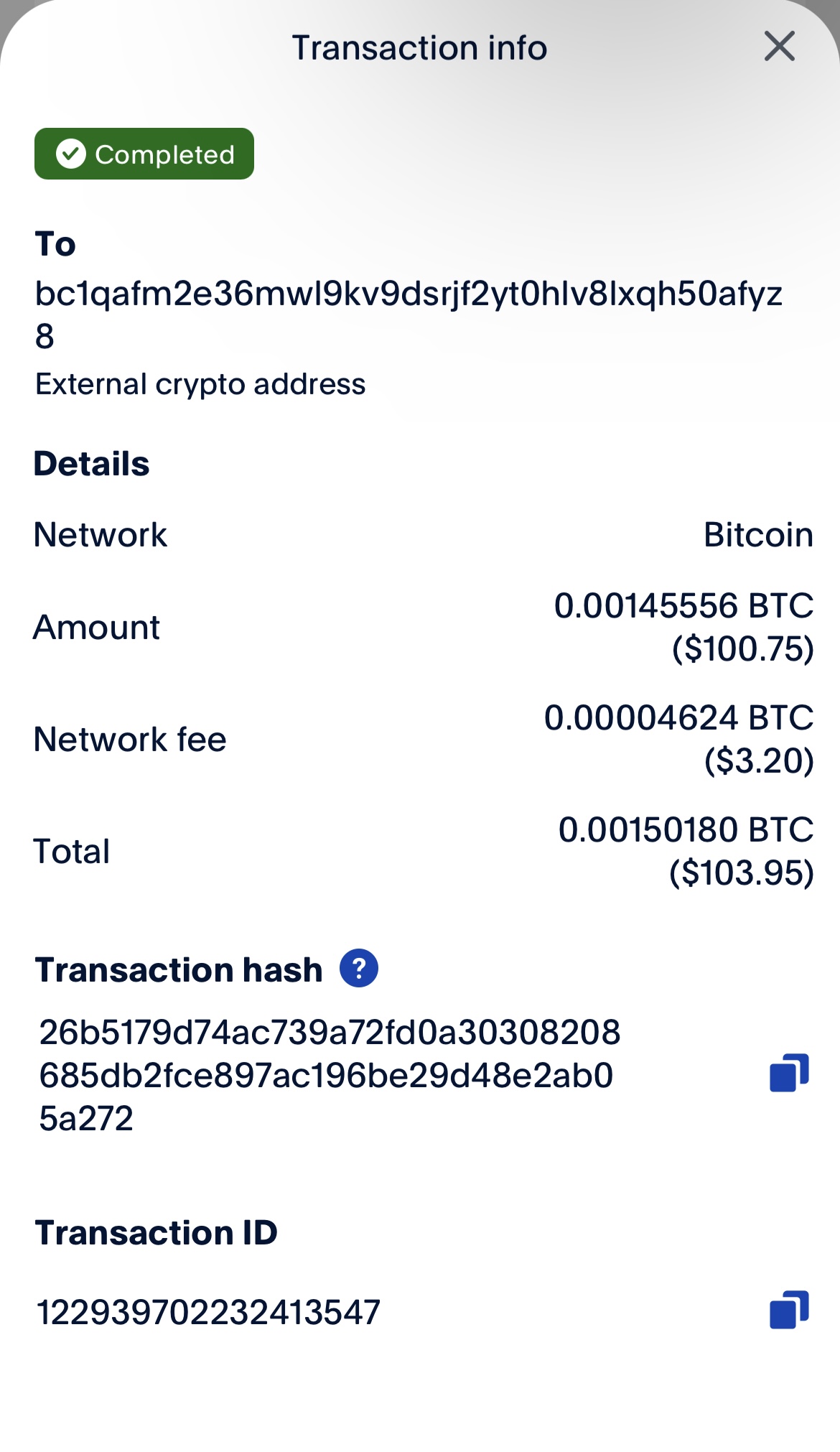Copy the transaction hash

click(789, 1073)
